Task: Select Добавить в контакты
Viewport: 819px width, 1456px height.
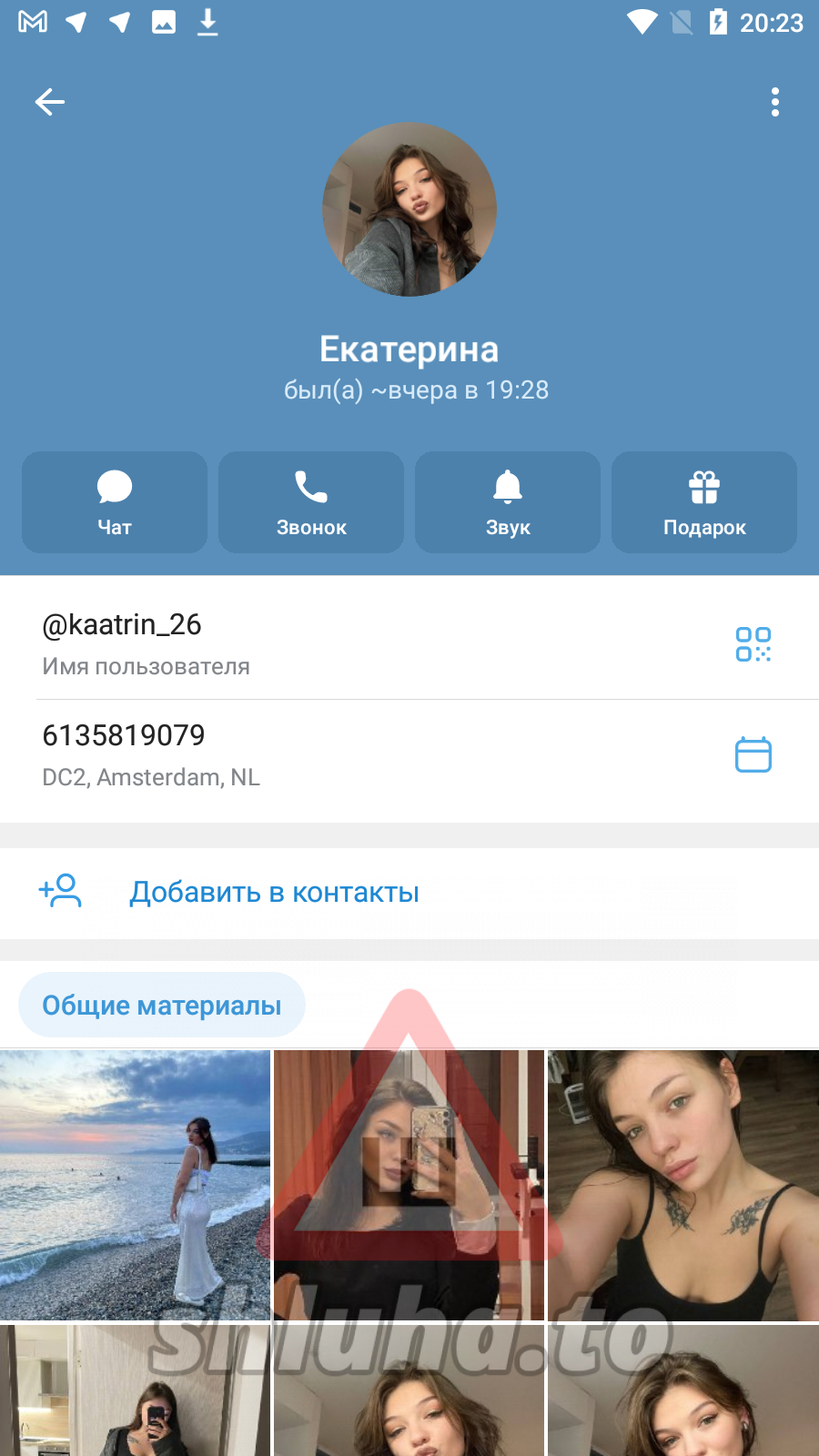Action: [x=273, y=892]
